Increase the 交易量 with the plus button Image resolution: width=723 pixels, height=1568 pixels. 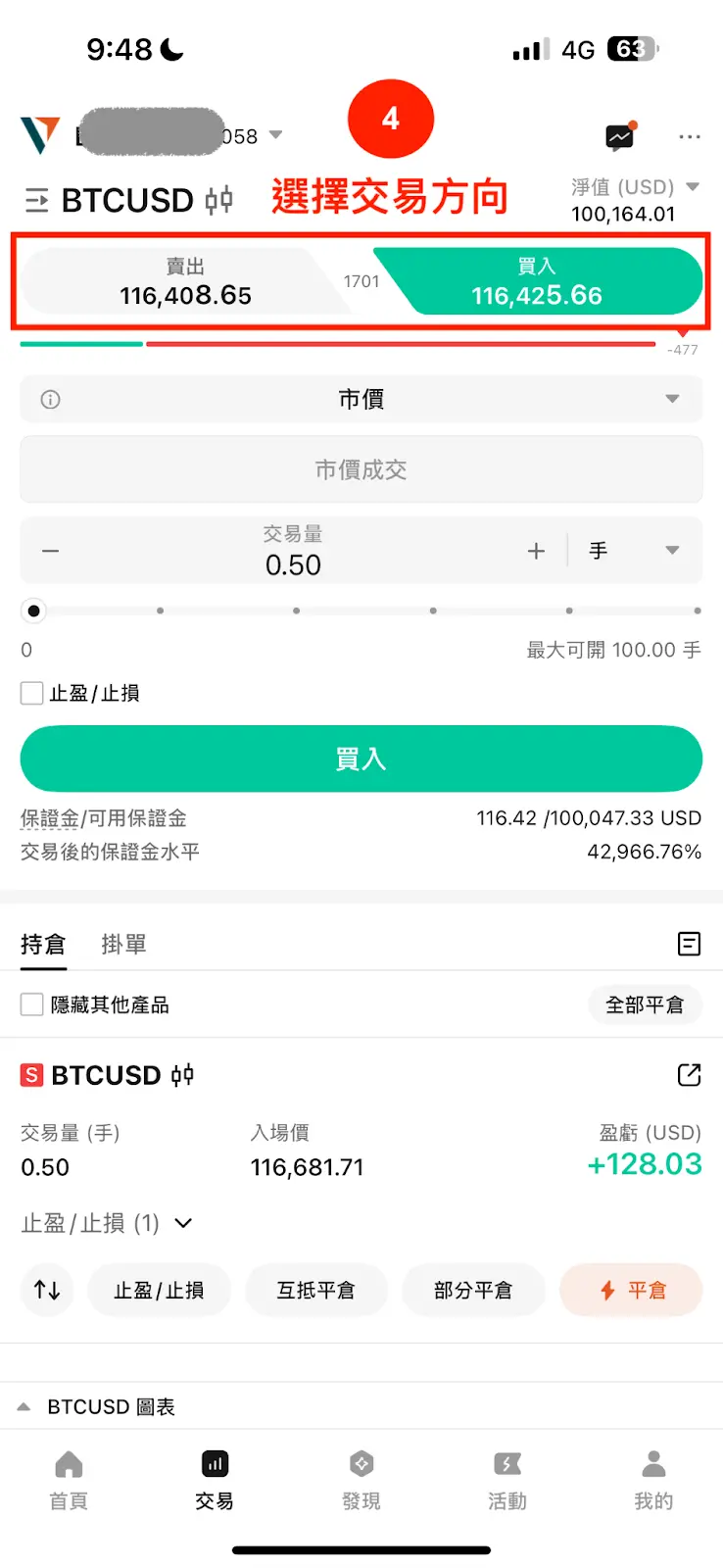(x=536, y=551)
